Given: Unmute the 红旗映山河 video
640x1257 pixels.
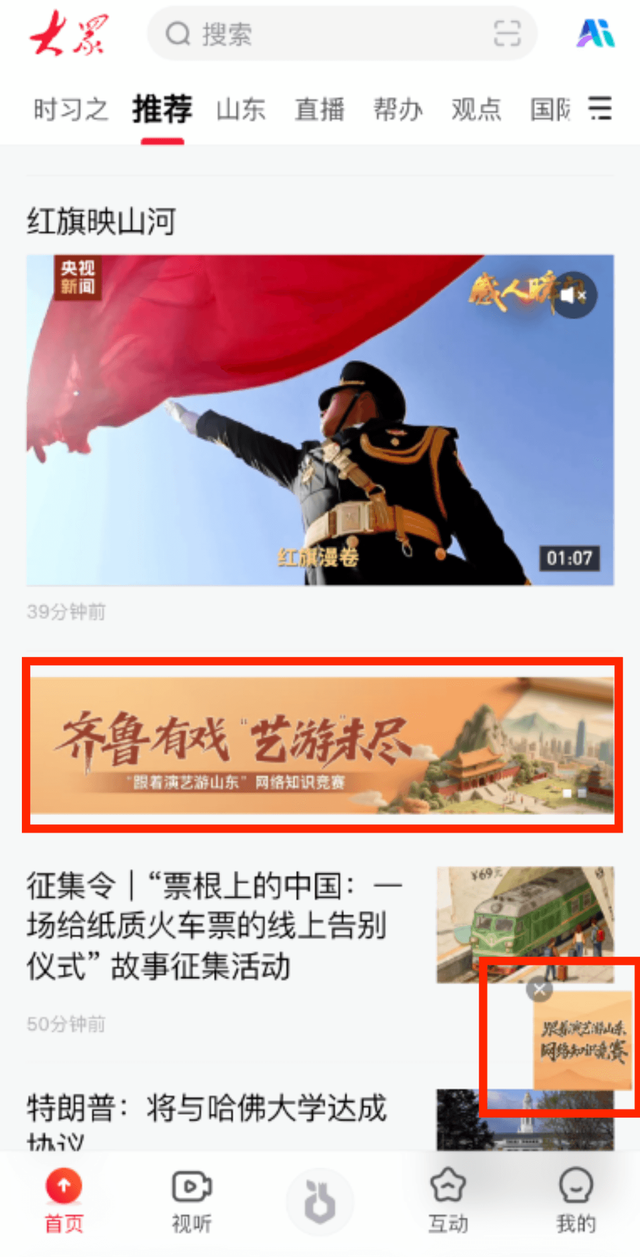Looking at the screenshot, I should tap(574, 295).
